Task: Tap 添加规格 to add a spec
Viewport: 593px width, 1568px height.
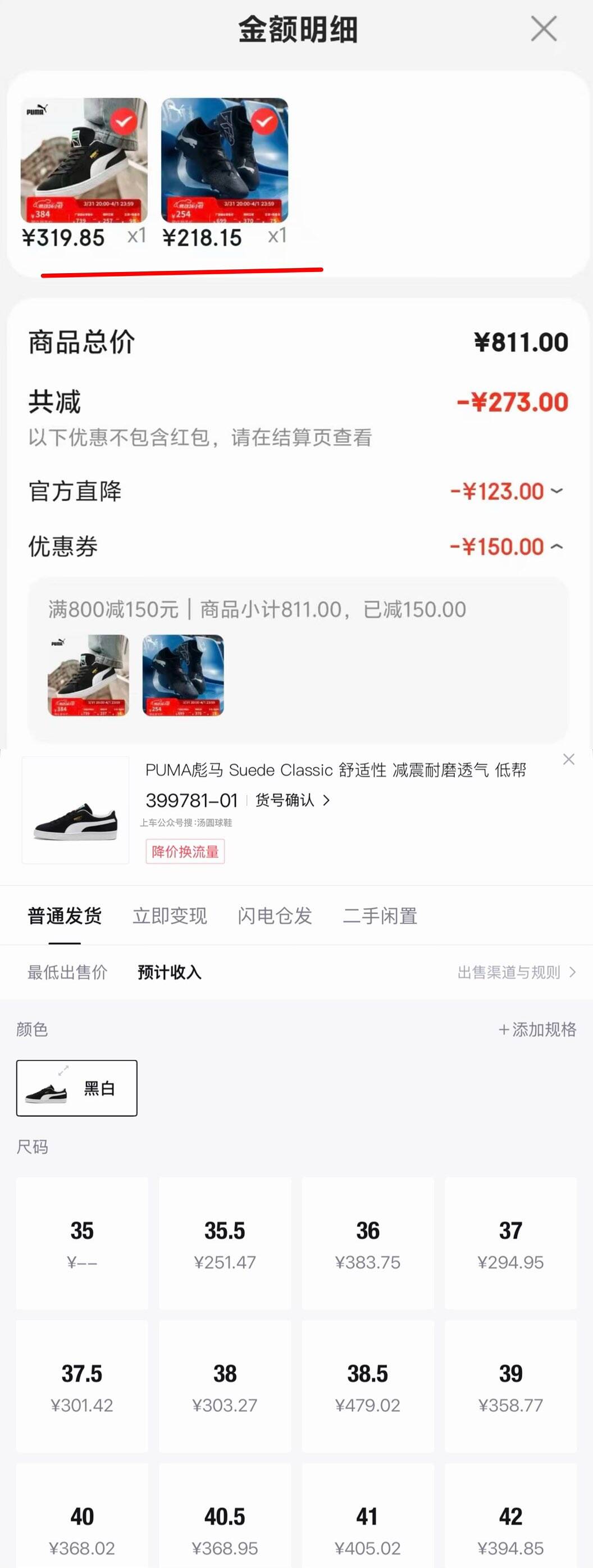Action: coord(536,1029)
